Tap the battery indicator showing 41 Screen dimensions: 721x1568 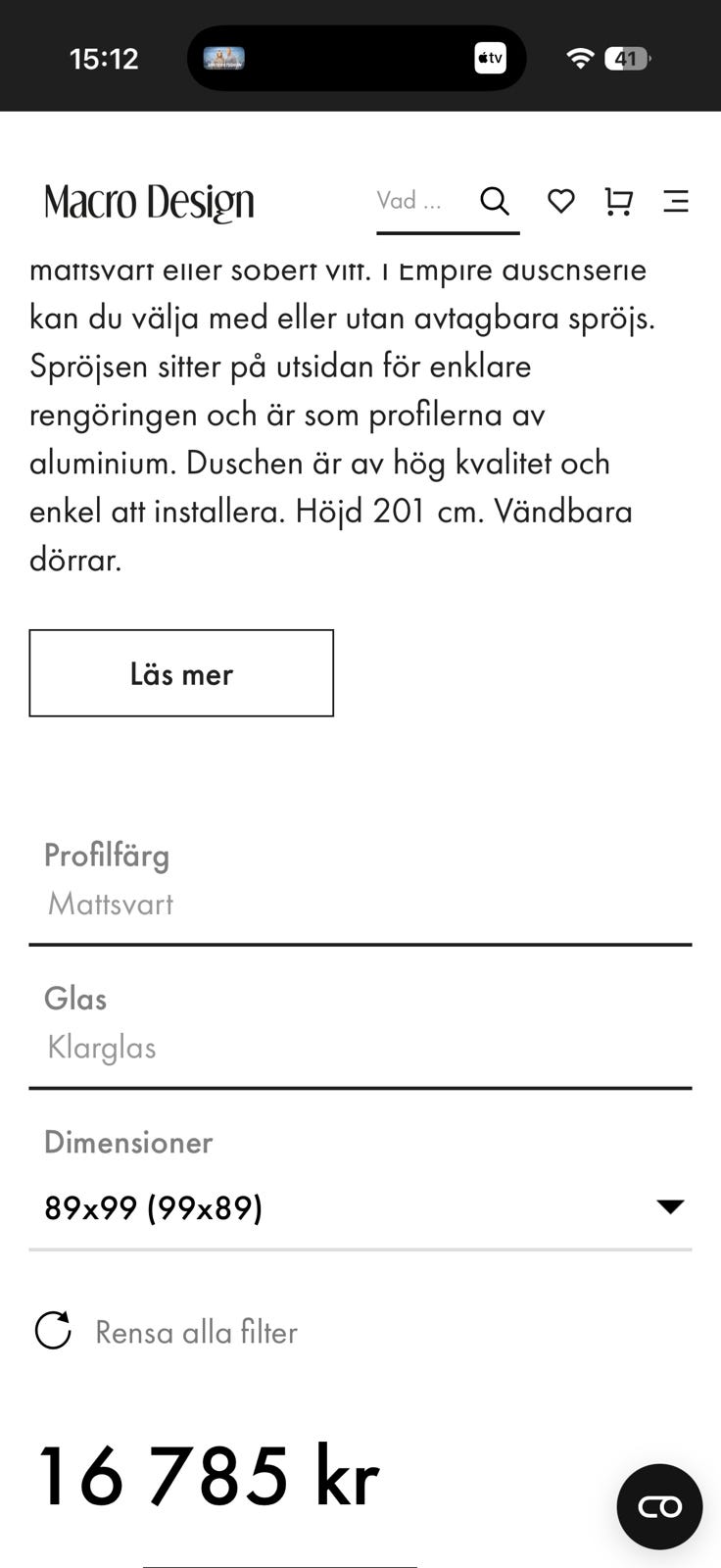point(628,58)
